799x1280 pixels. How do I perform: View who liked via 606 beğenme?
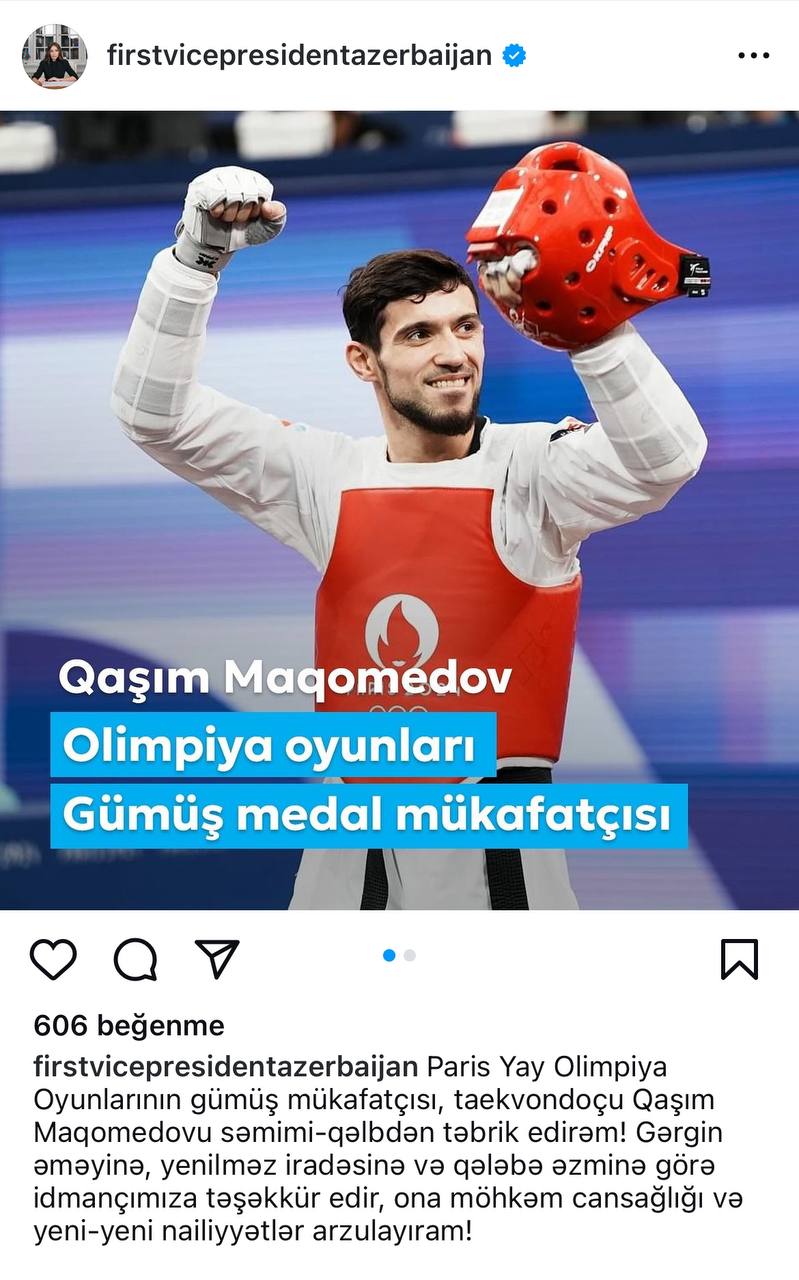click(x=129, y=1026)
